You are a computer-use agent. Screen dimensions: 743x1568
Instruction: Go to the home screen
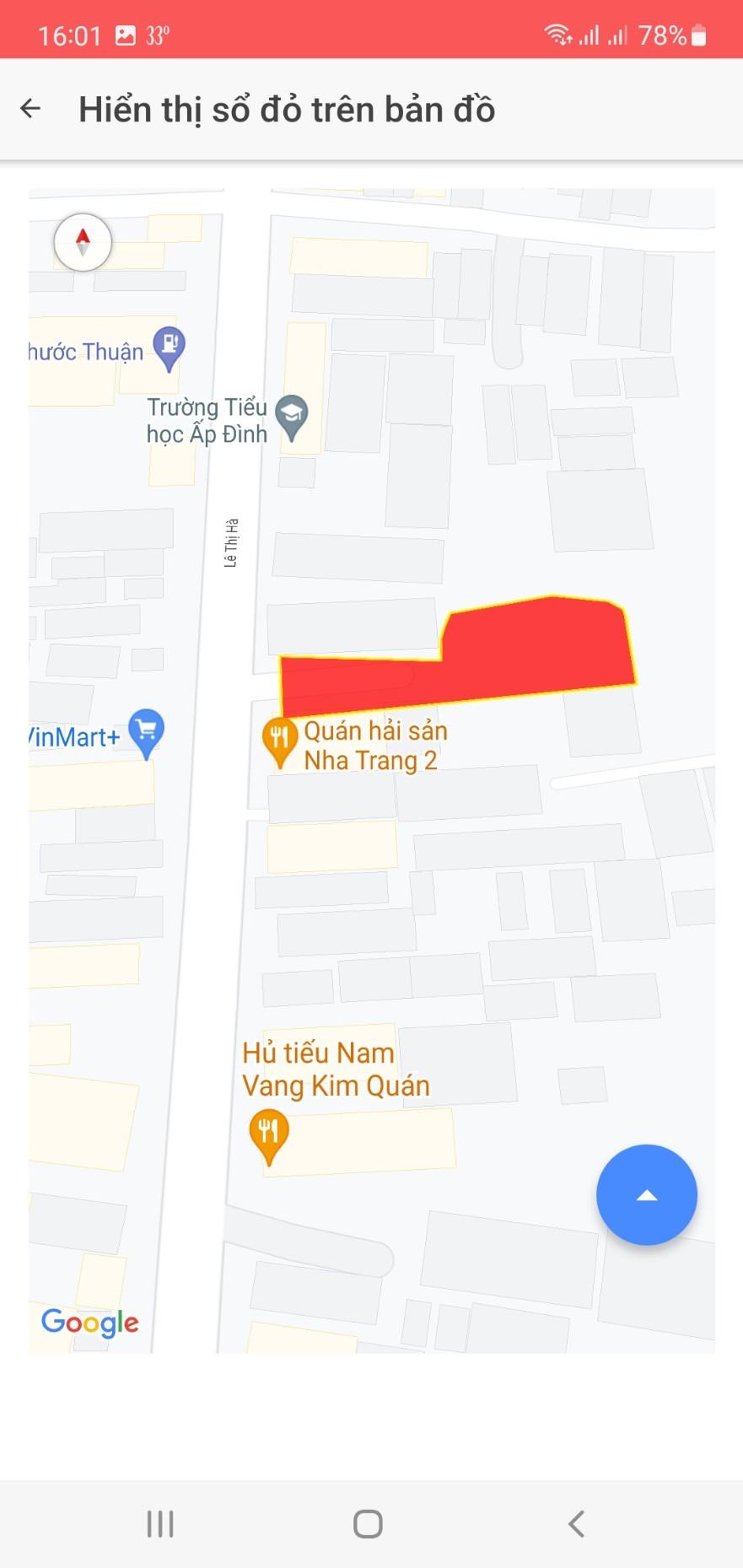[368, 1523]
